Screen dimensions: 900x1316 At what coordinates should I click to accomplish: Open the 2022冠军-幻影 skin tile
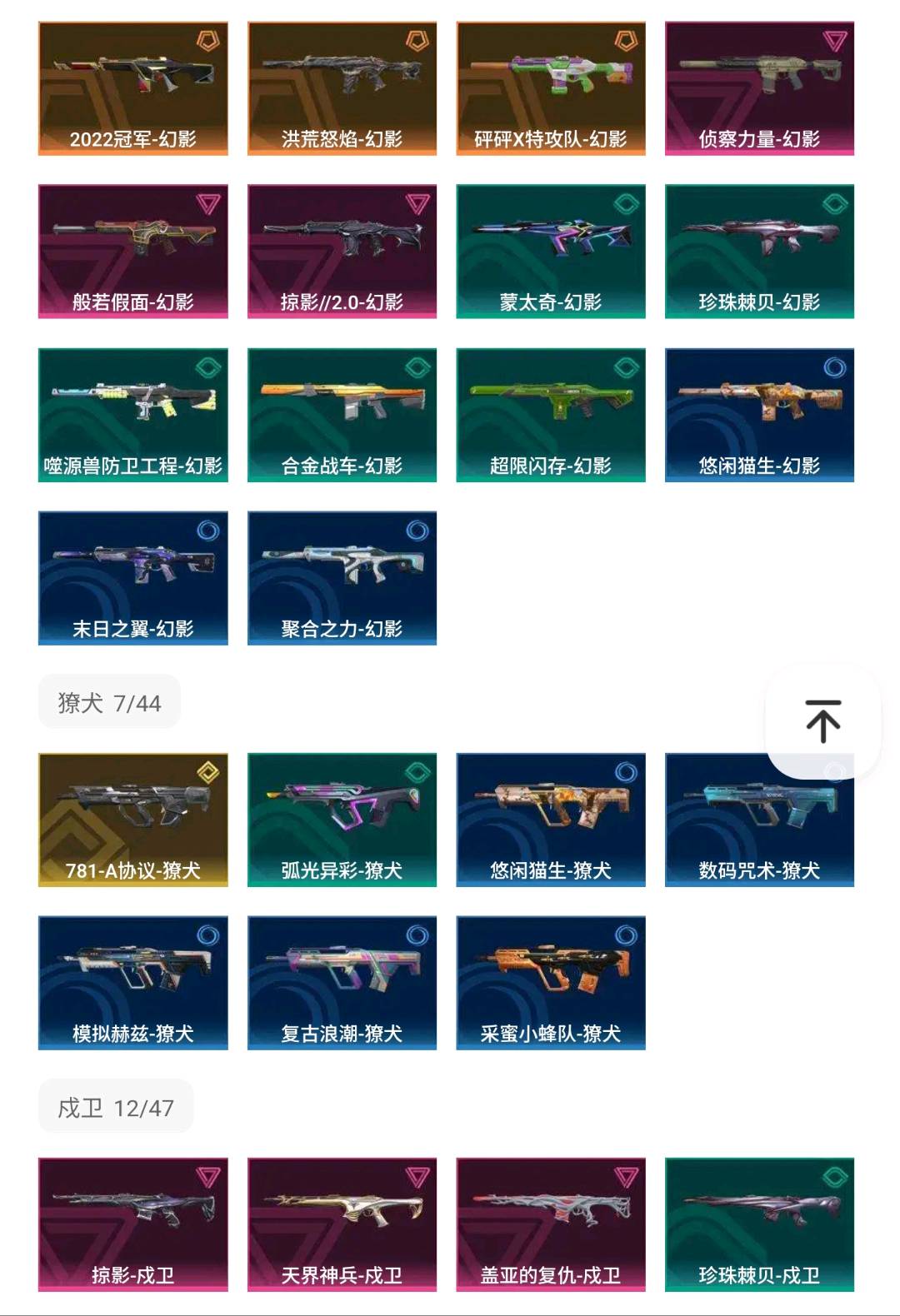(133, 88)
